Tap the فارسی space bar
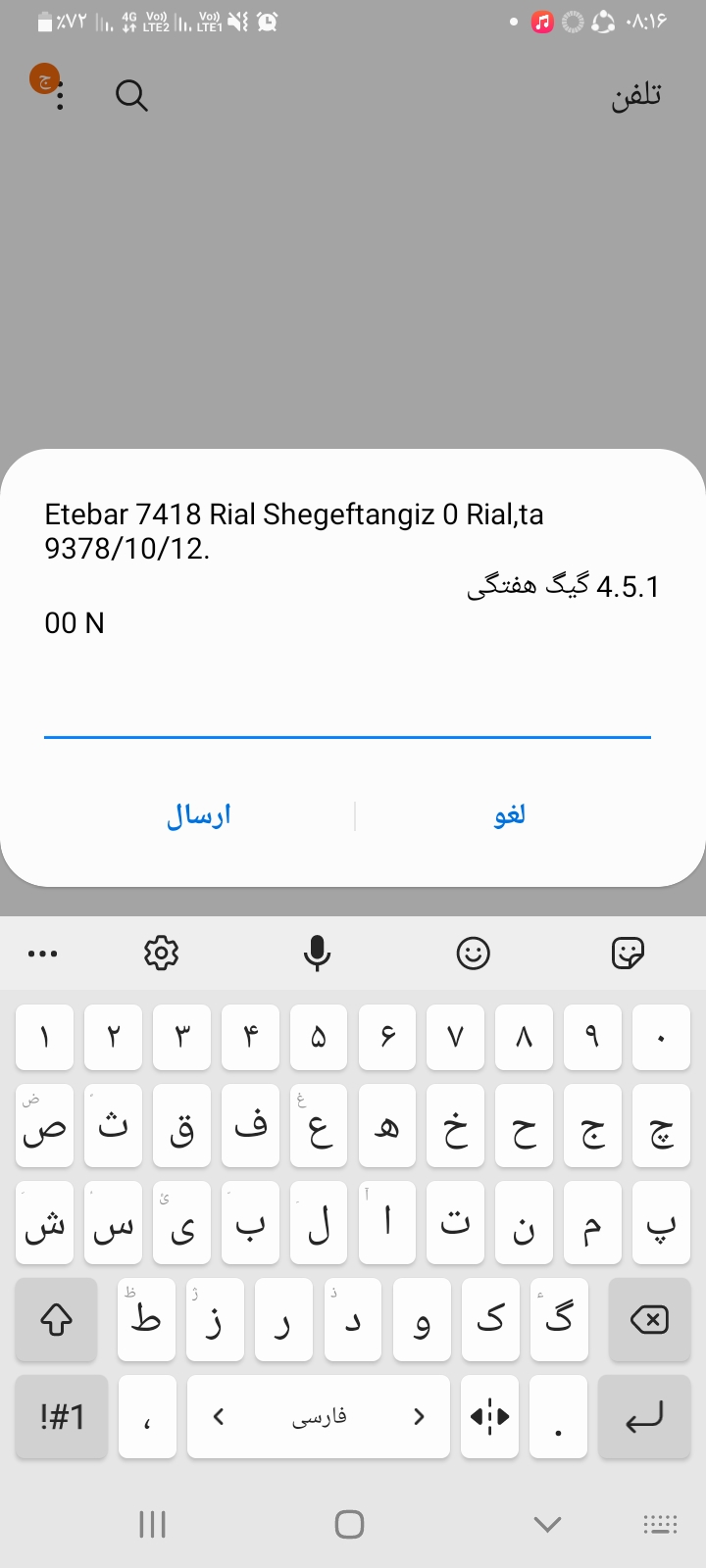Image resolution: width=706 pixels, height=1568 pixels. [319, 1416]
